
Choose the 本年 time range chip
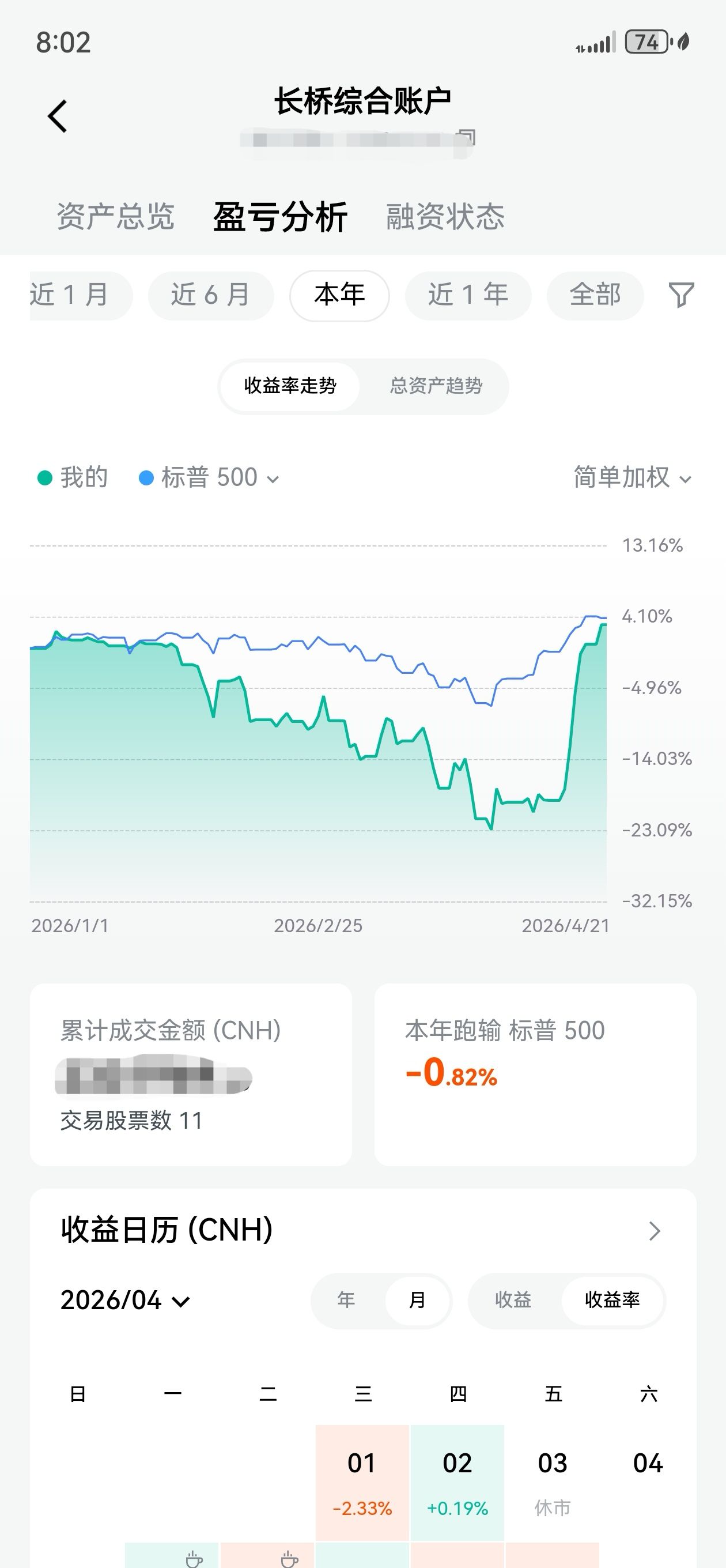point(339,295)
